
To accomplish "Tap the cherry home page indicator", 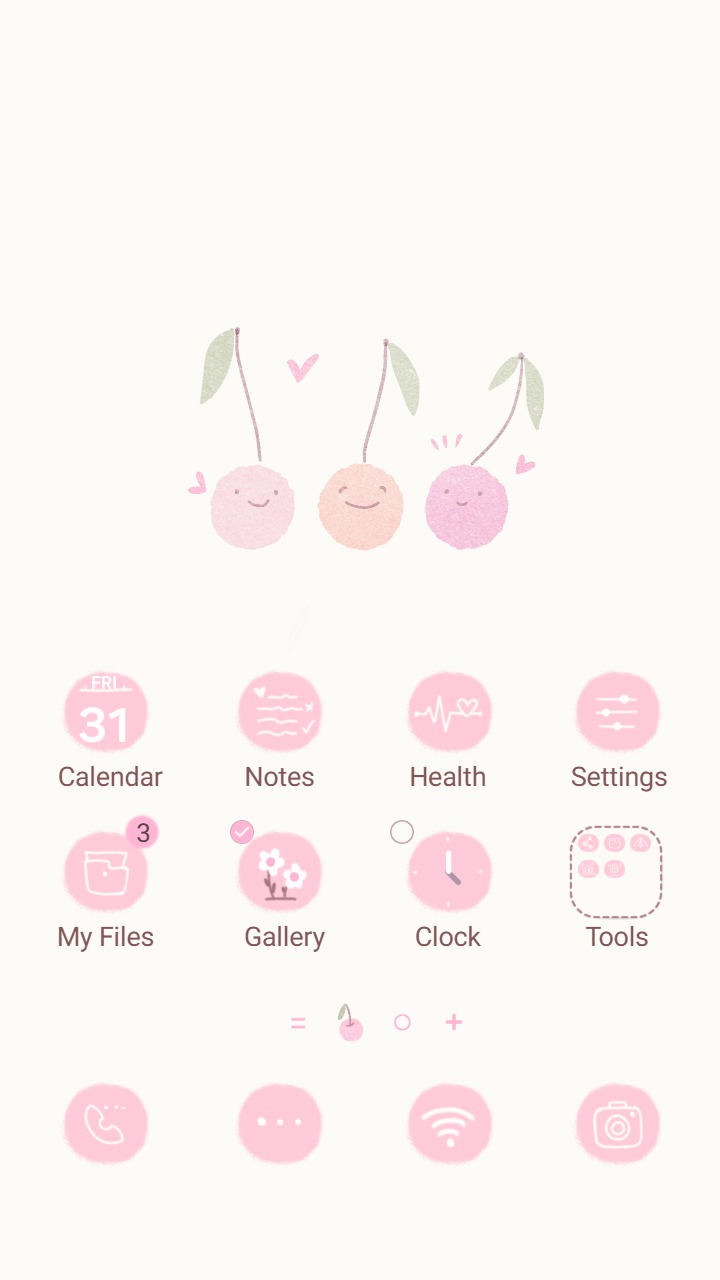I will (x=350, y=1022).
